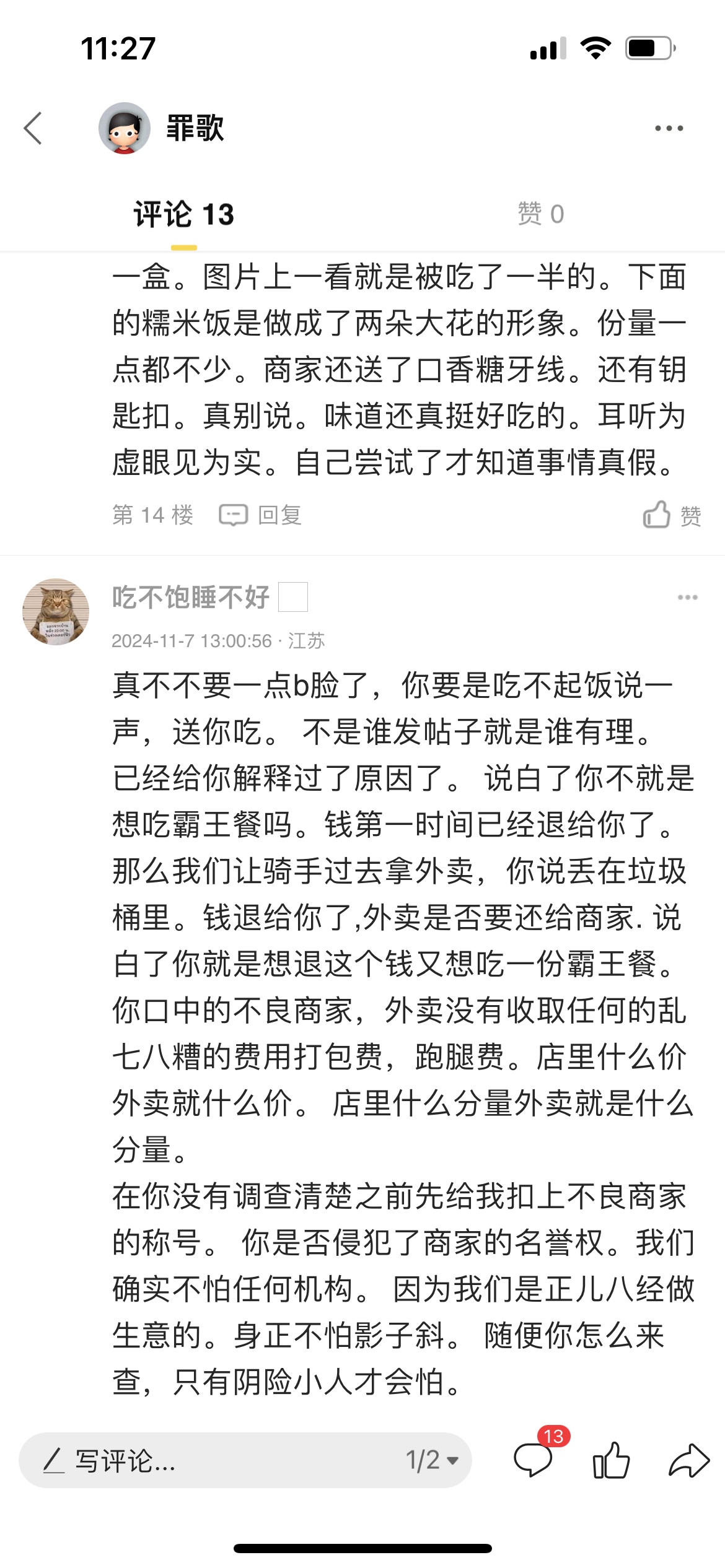The height and width of the screenshot is (1568, 725).
Task: Switch to the 评论 13 tab
Action: pos(183,215)
